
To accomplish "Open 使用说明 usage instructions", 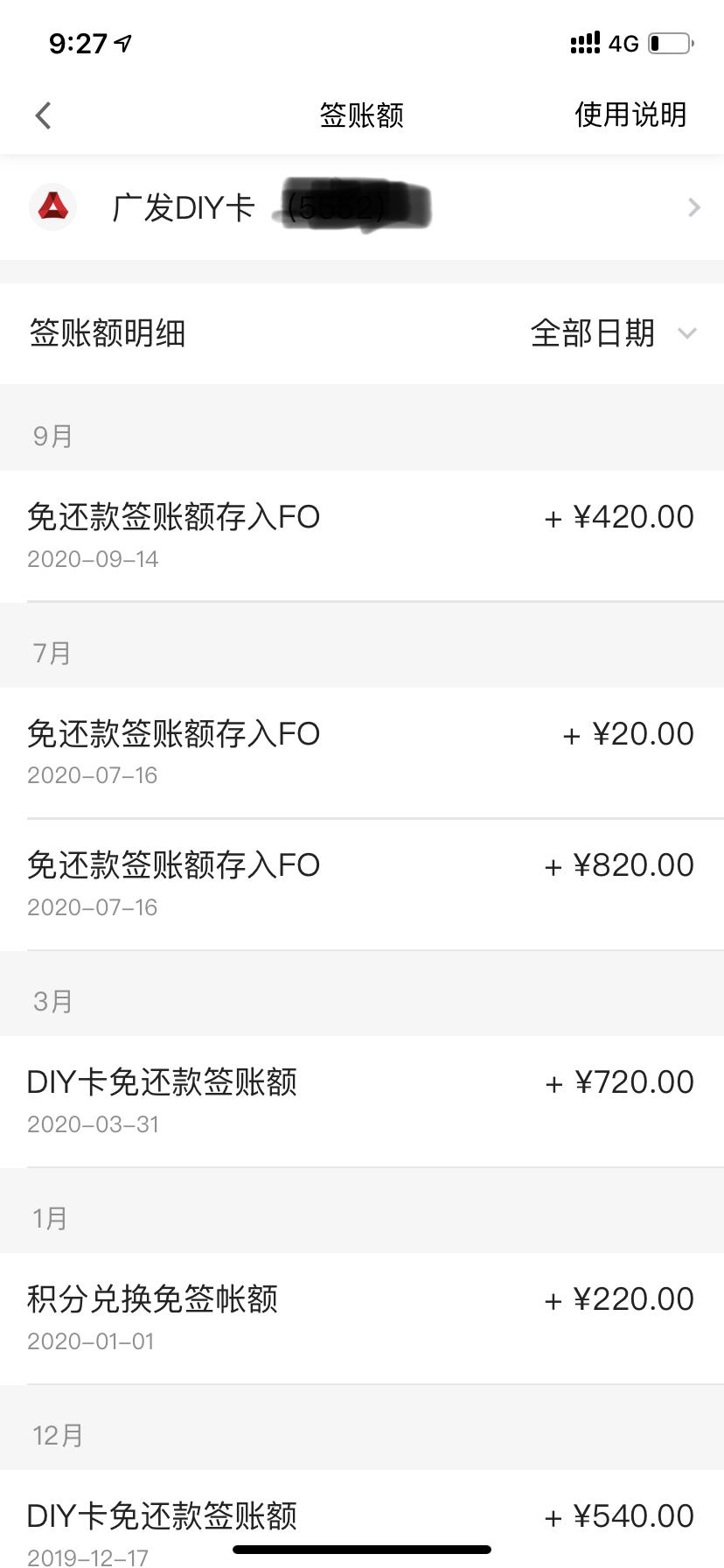I will tap(630, 115).
